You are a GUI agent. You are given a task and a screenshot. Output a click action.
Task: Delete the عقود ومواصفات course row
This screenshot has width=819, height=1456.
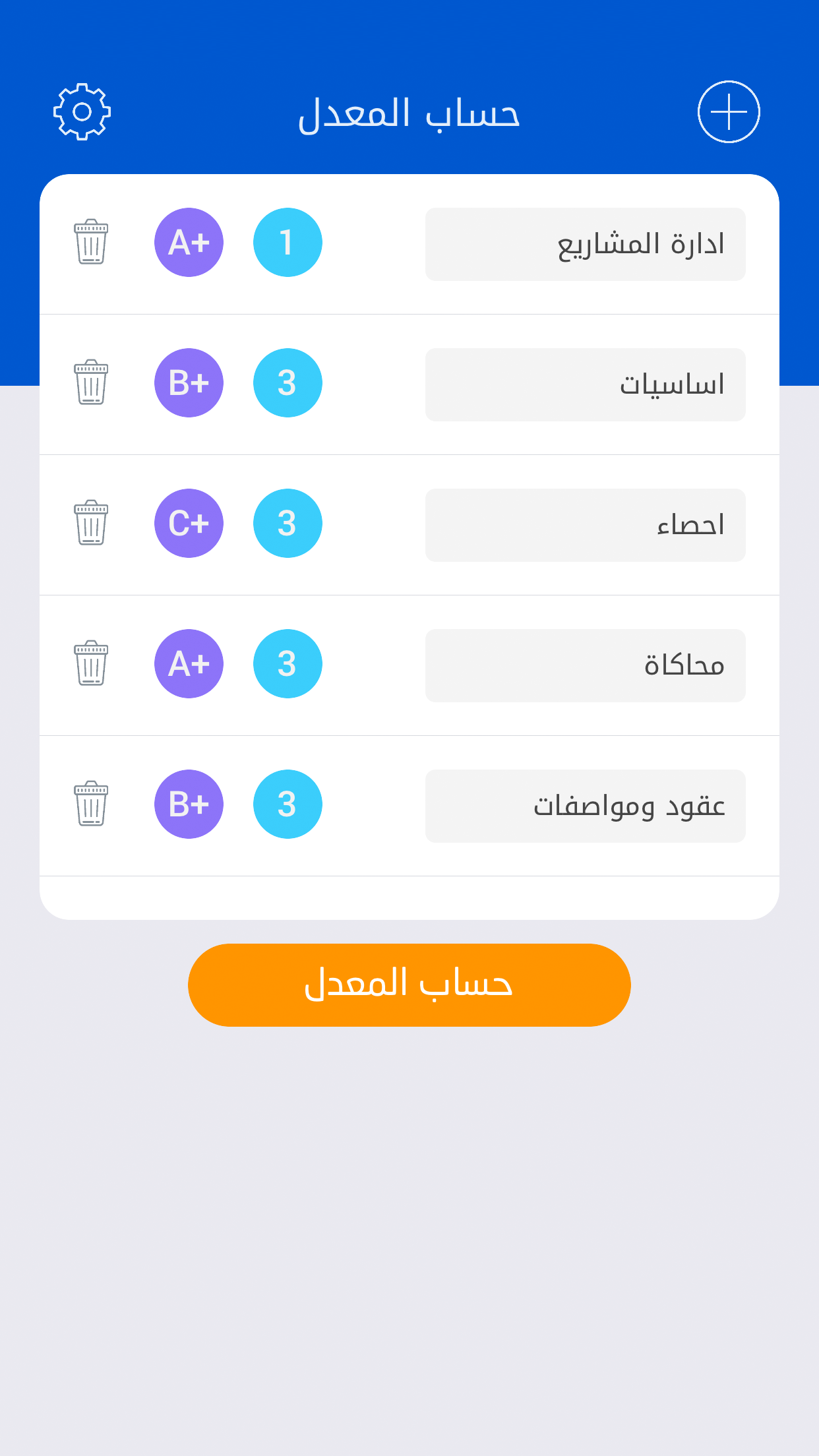tap(92, 804)
